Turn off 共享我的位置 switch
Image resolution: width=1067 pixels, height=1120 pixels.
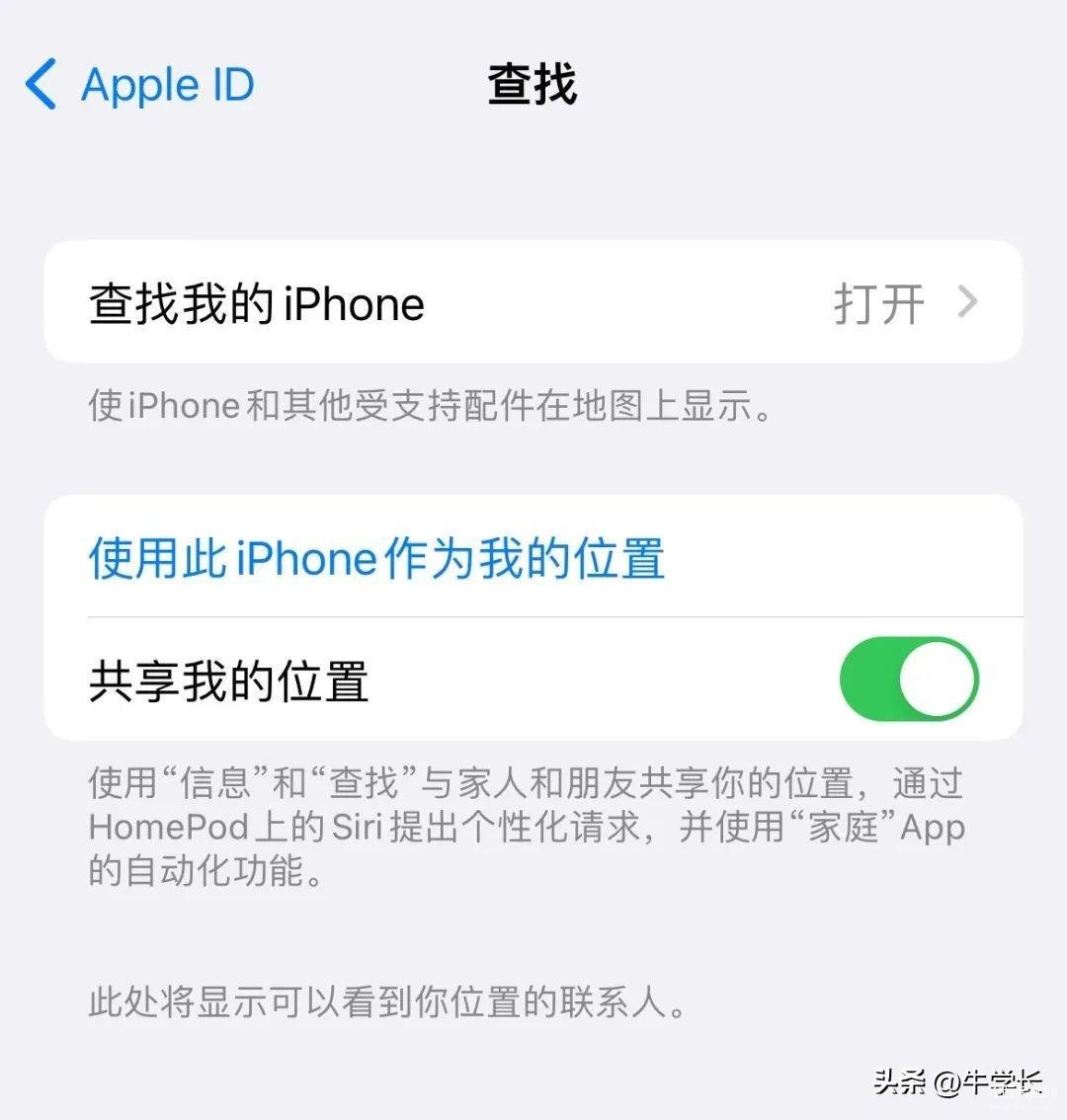[x=908, y=680]
